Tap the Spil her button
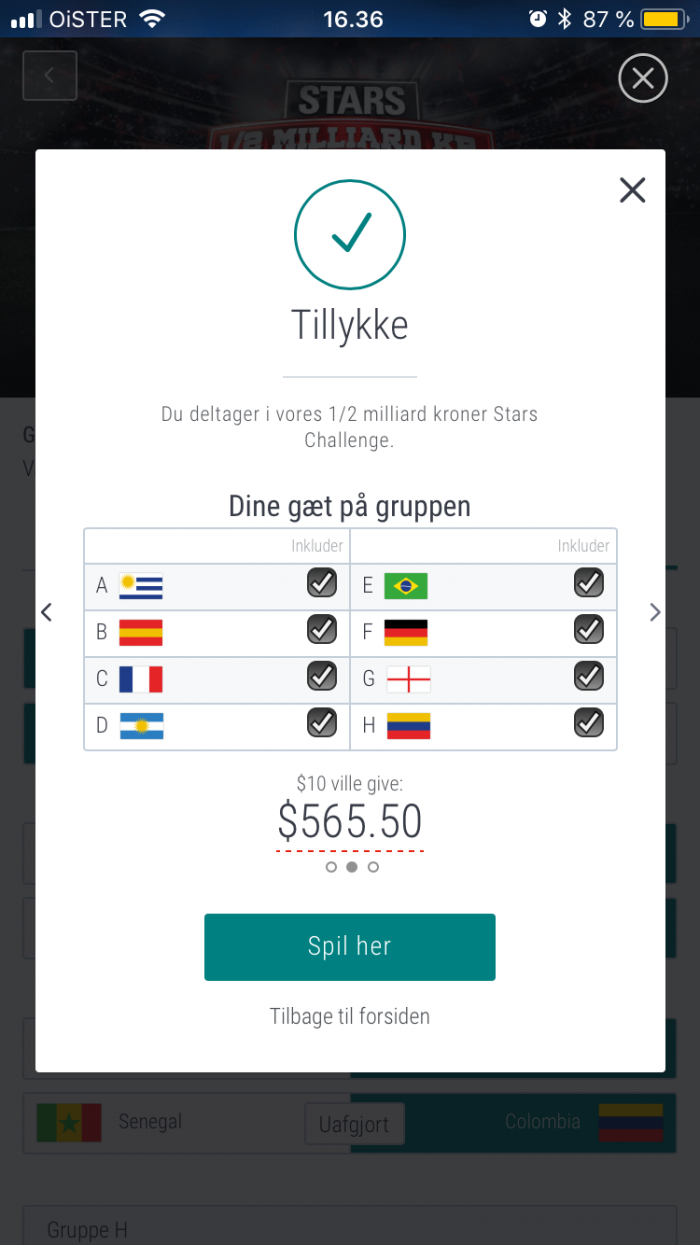Image resolution: width=700 pixels, height=1245 pixels. point(349,946)
